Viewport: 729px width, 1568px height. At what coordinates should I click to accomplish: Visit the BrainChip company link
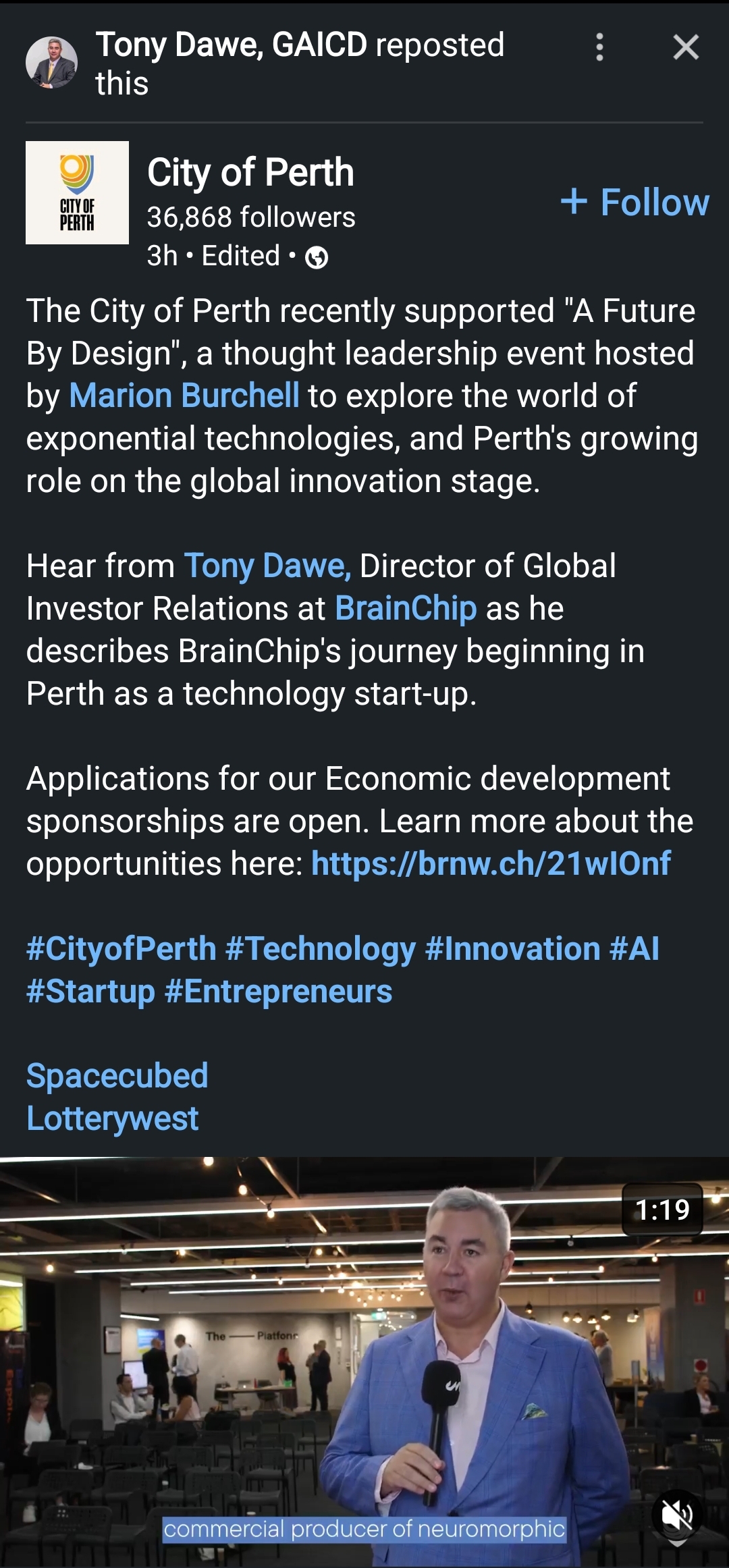pyautogui.click(x=406, y=608)
